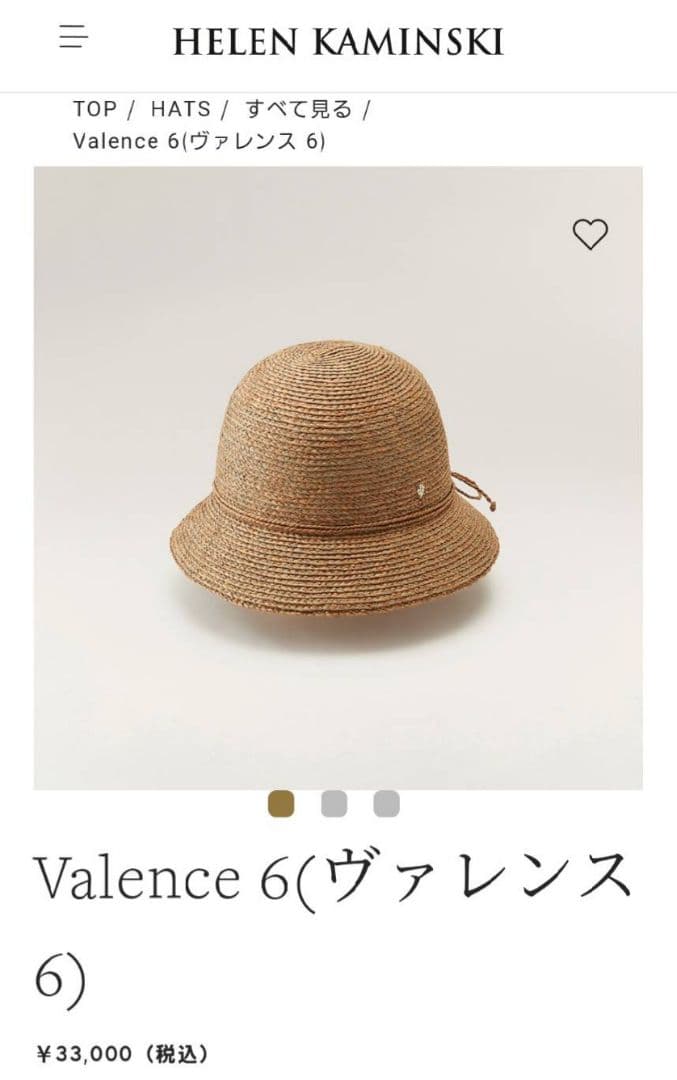Select the last gray color swatch

[x=386, y=804]
